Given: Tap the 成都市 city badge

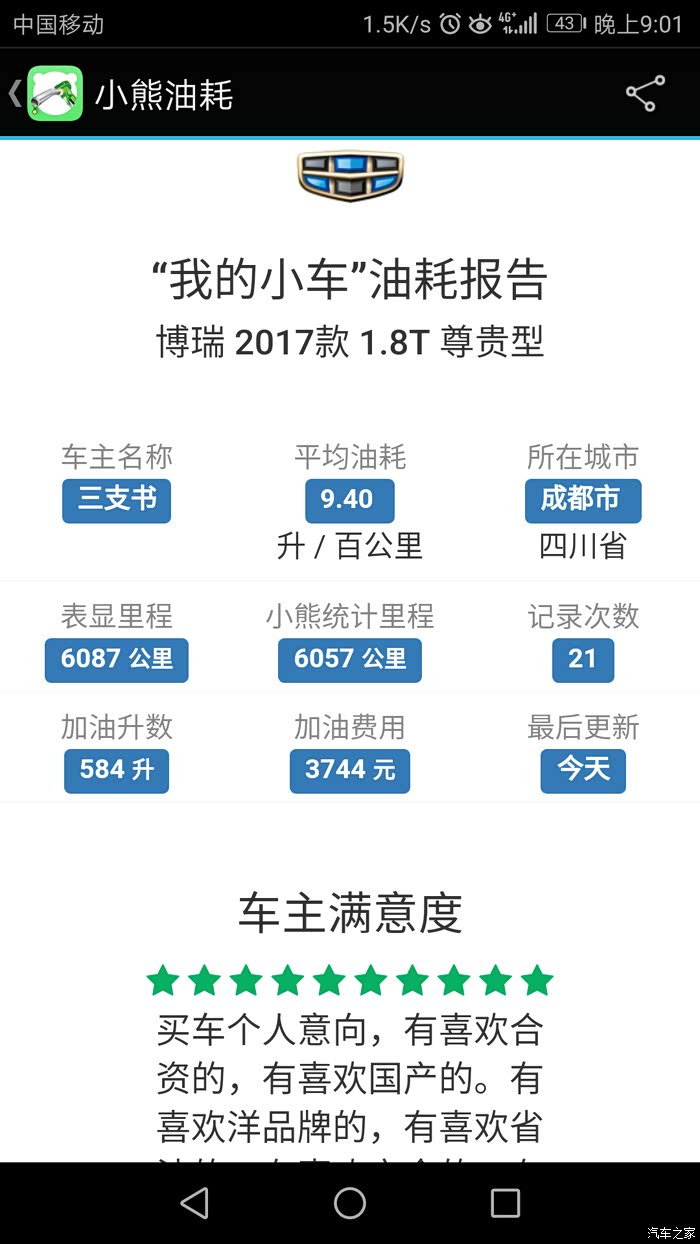Looking at the screenshot, I should coord(582,500).
